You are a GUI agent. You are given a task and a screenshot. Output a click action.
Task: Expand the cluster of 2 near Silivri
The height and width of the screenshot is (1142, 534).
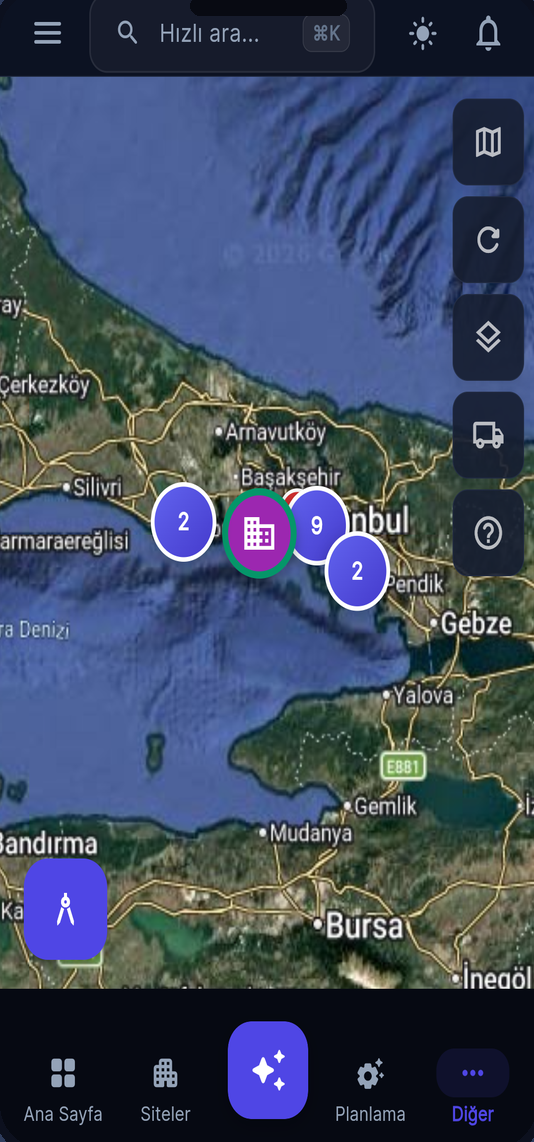184,522
